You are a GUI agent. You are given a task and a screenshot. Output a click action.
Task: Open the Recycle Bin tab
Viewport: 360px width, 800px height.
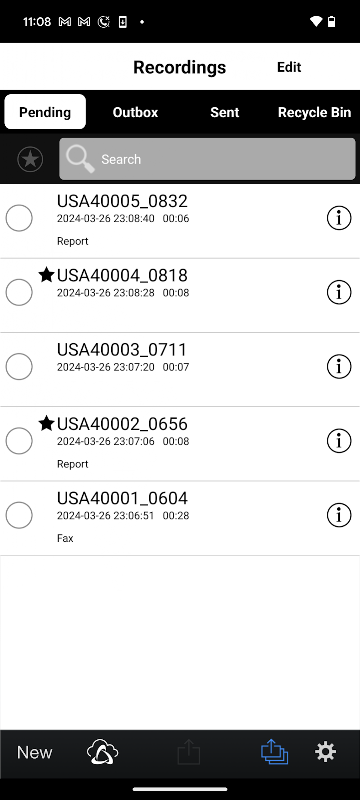[314, 112]
